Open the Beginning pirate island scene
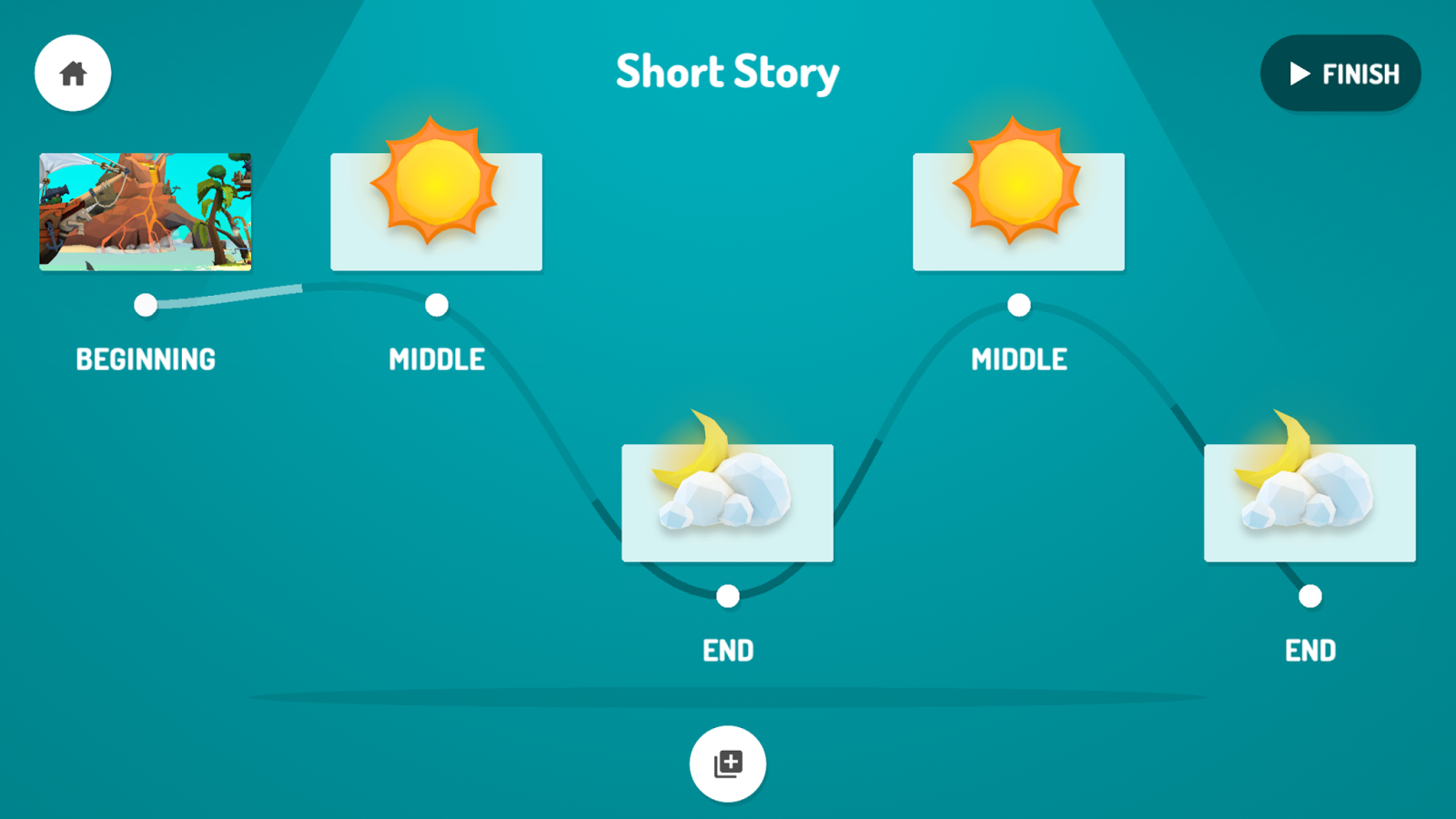 (x=145, y=211)
